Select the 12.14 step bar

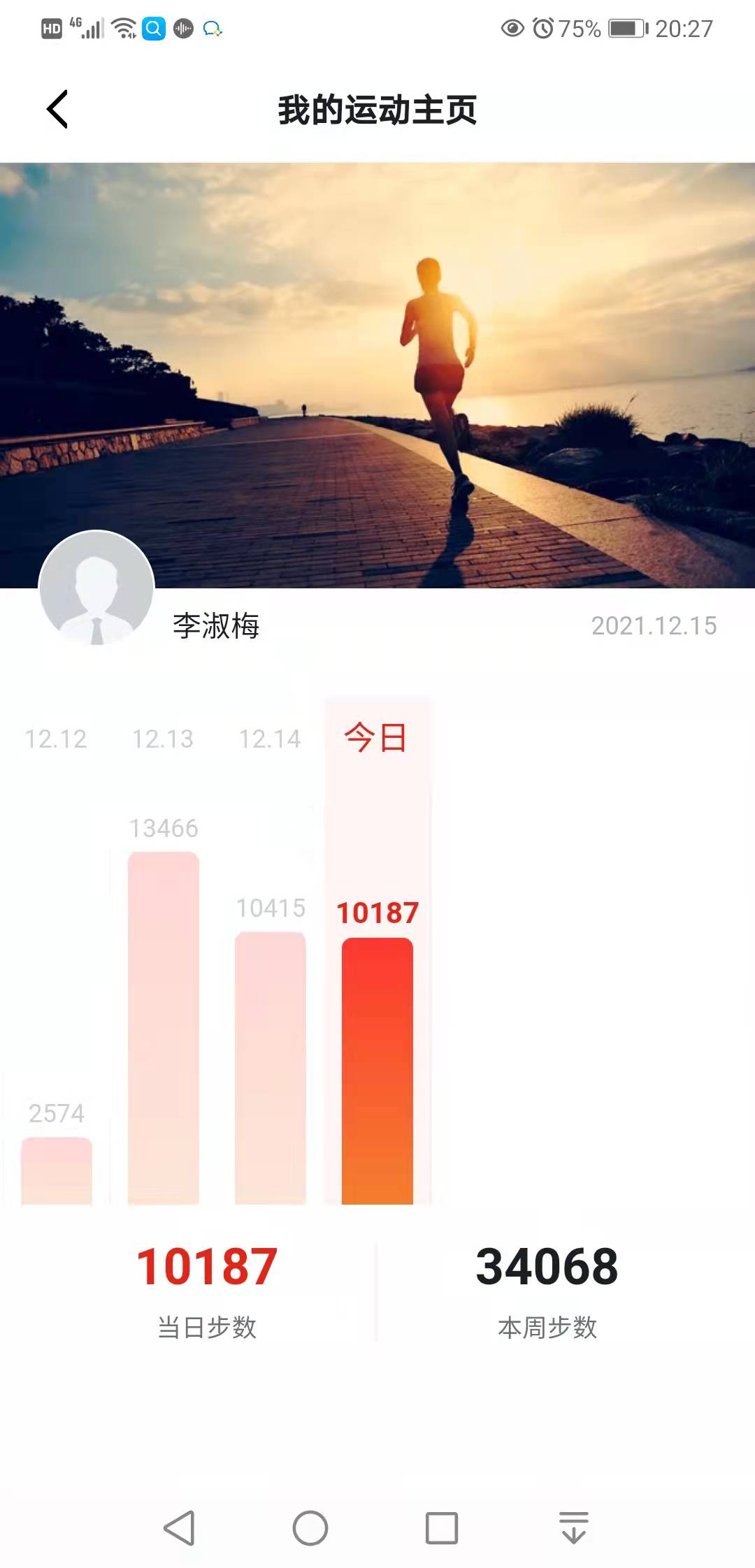(271, 1067)
